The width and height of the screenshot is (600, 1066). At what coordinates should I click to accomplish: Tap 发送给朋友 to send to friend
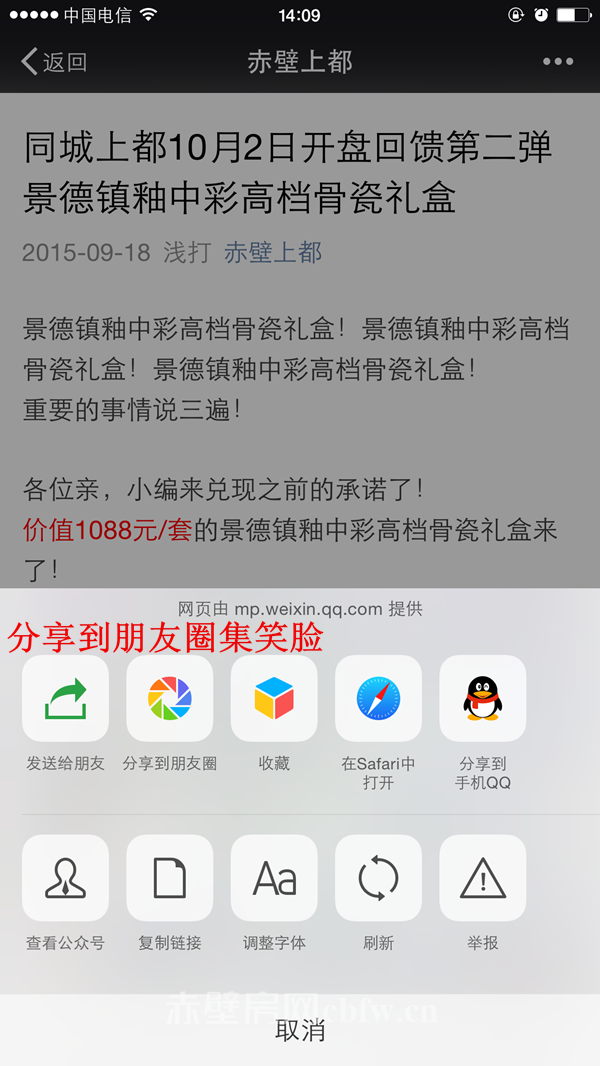point(65,698)
